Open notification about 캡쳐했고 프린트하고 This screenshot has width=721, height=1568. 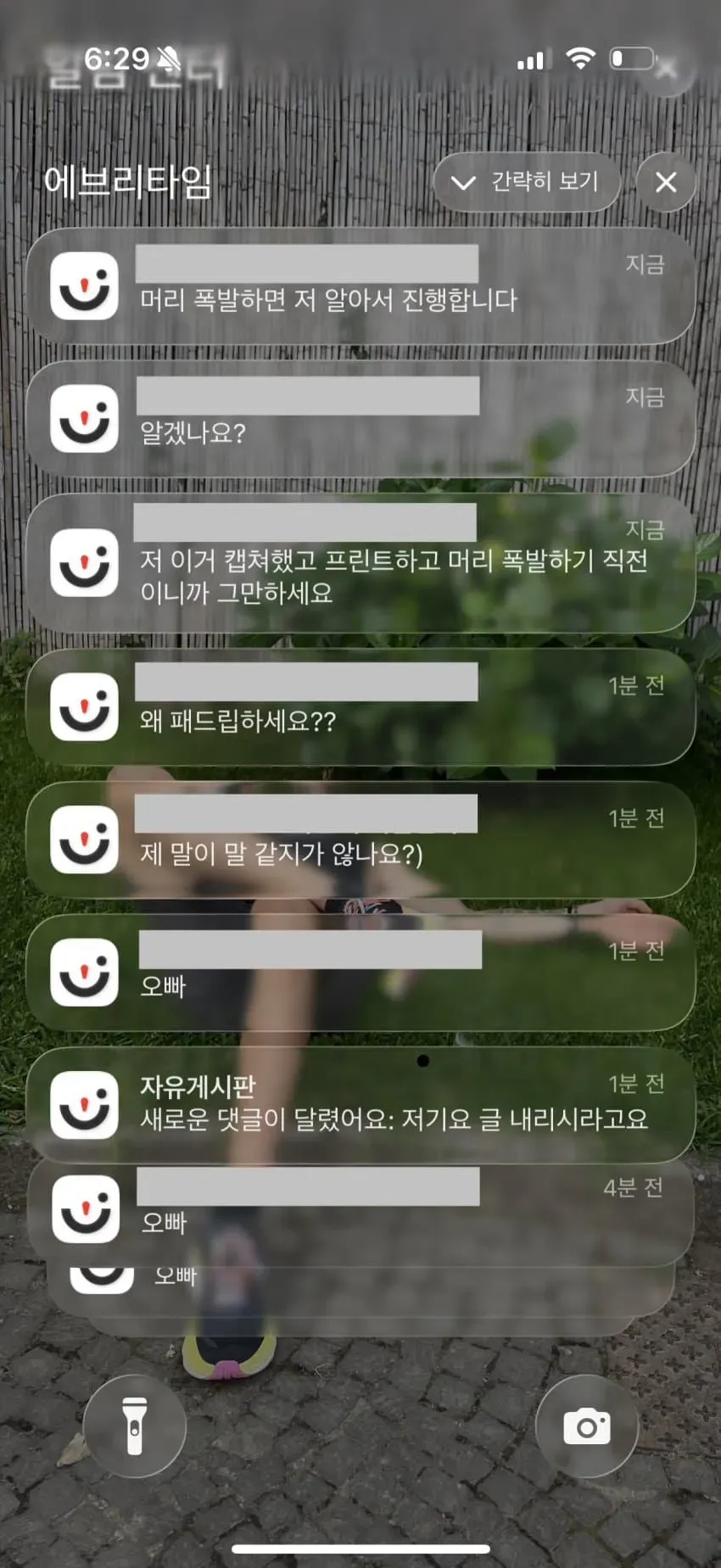click(x=360, y=563)
